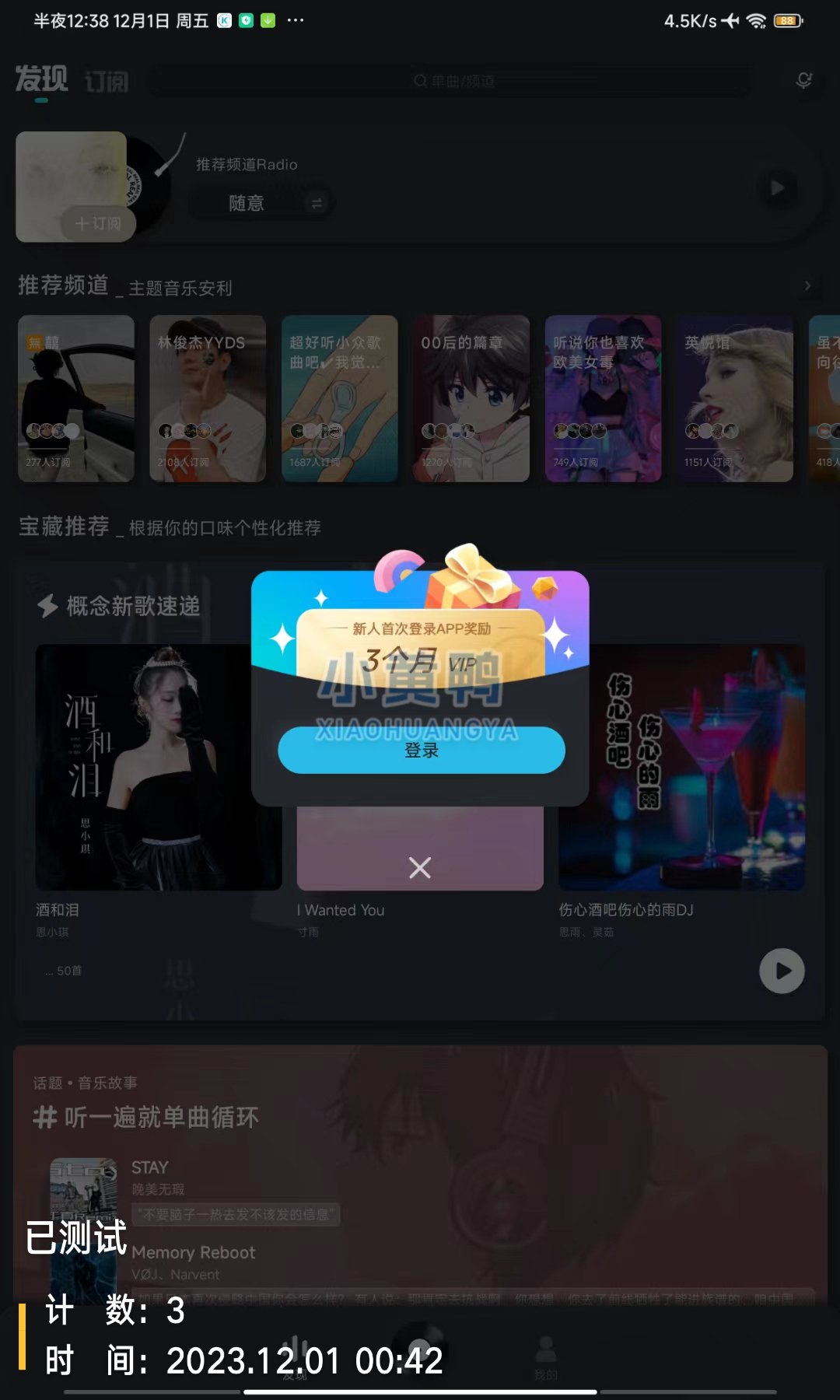Open the 酒和泪 song cover
The width and height of the screenshot is (840, 1400).
point(159,767)
